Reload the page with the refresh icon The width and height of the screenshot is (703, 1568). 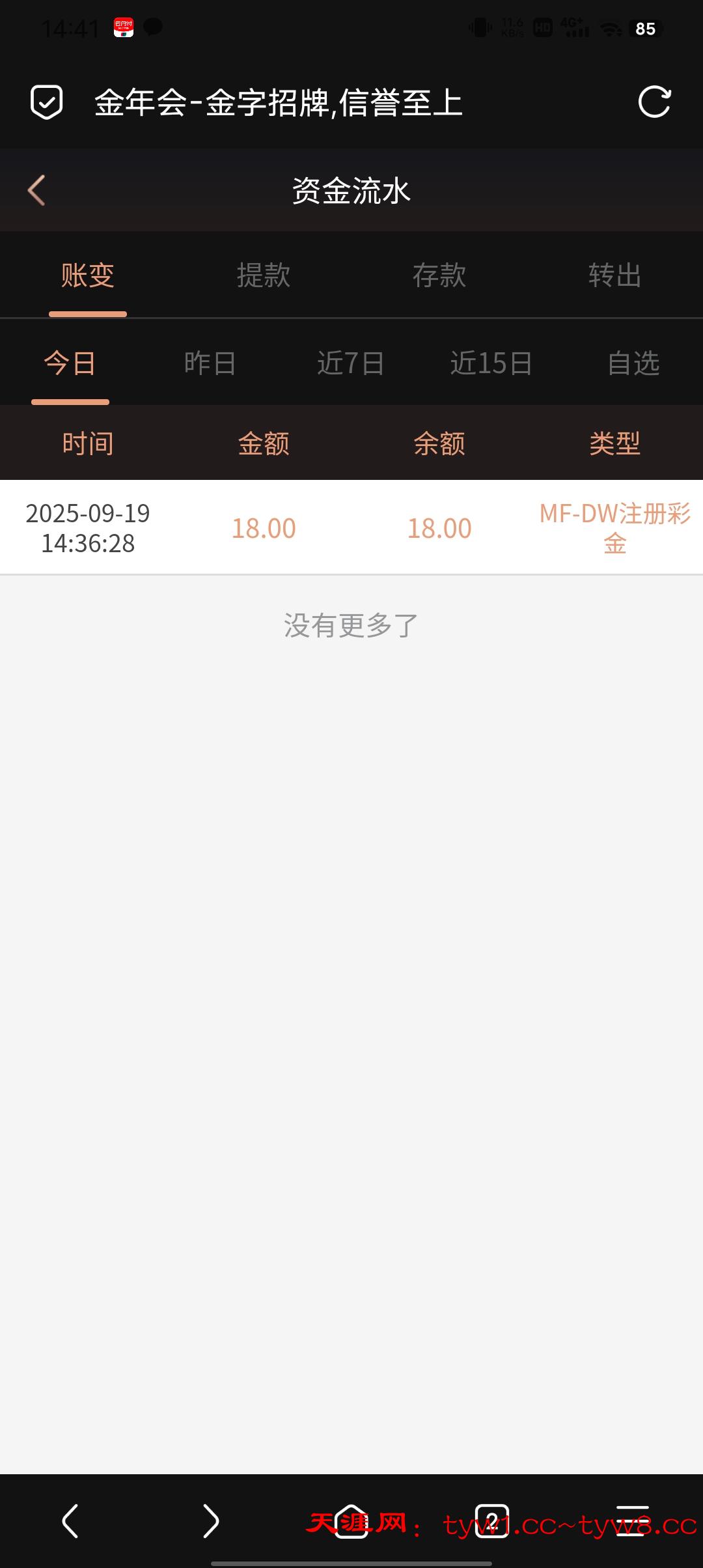pyautogui.click(x=654, y=102)
